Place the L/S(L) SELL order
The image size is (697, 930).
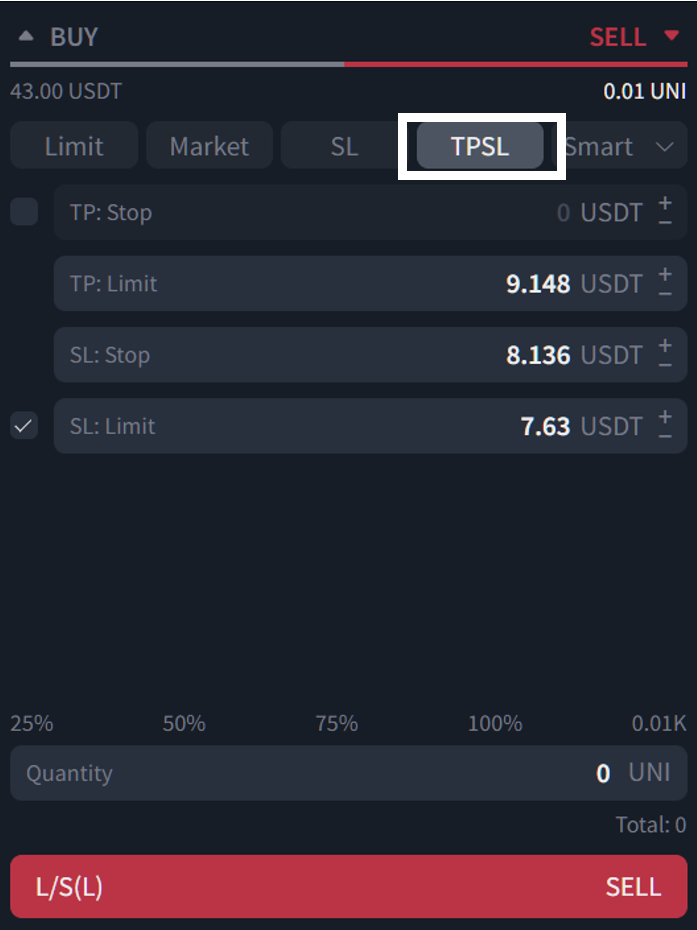click(348, 886)
